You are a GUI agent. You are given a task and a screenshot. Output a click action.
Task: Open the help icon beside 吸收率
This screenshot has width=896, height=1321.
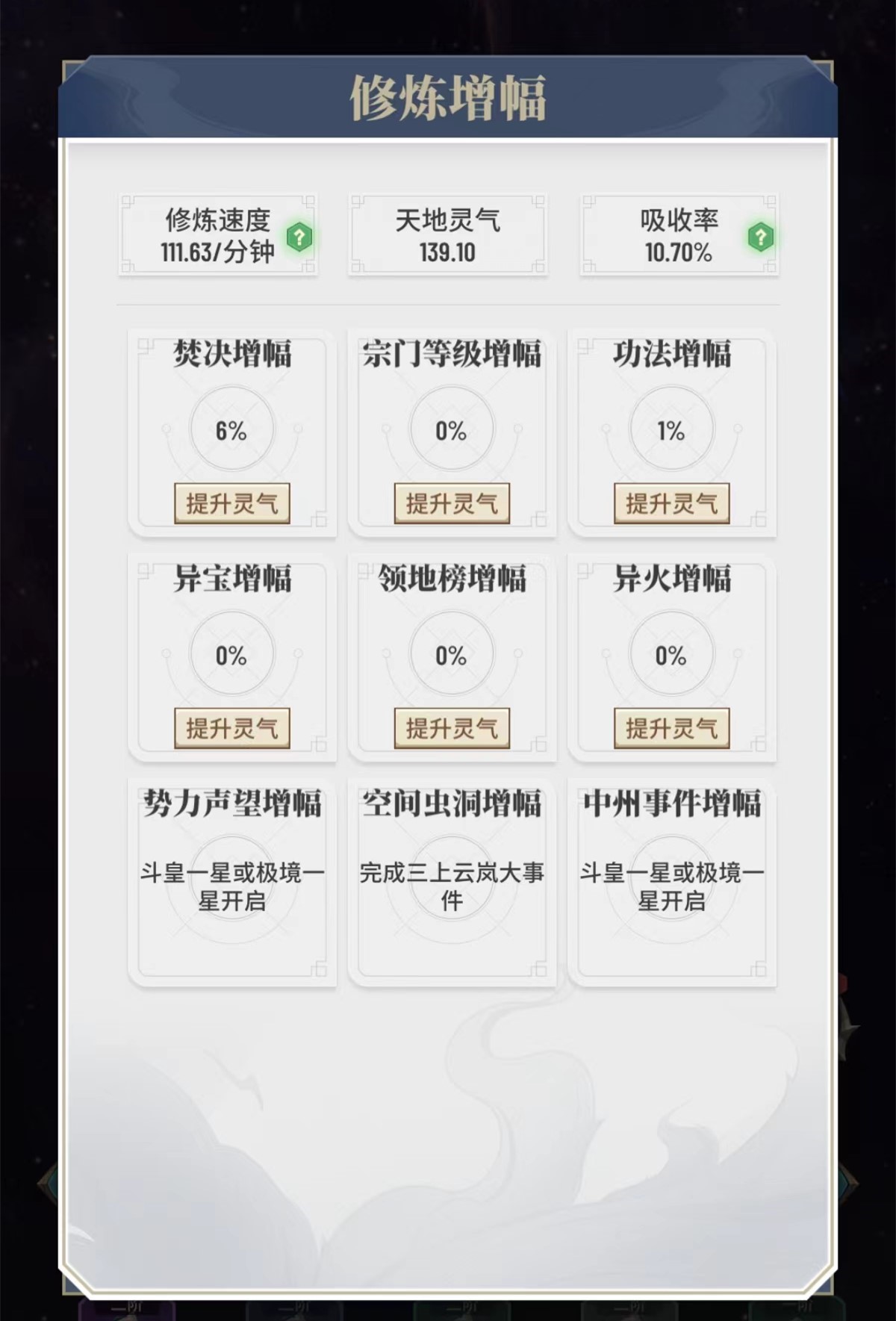pos(760,237)
